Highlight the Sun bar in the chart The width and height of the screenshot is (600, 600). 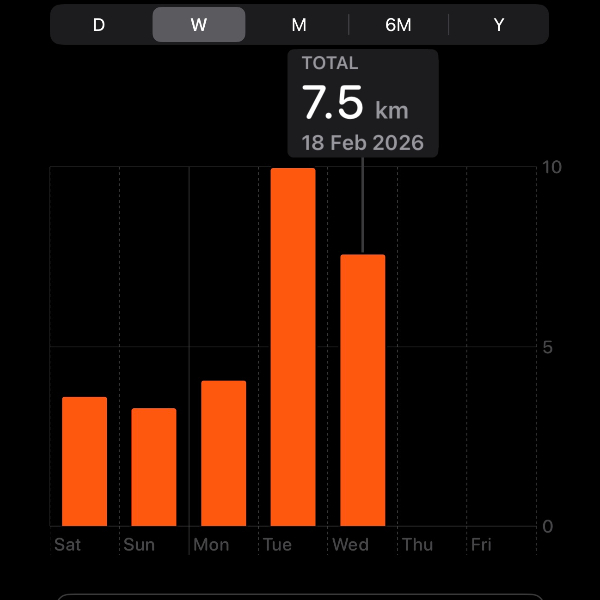pos(154,467)
